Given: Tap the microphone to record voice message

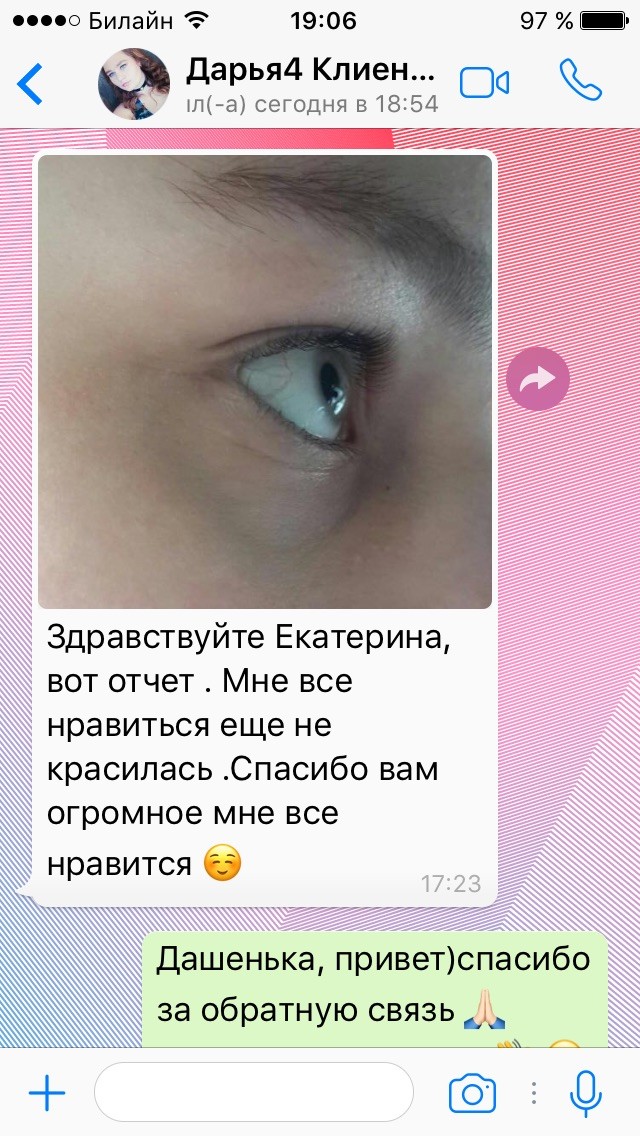Looking at the screenshot, I should coord(586,1094).
